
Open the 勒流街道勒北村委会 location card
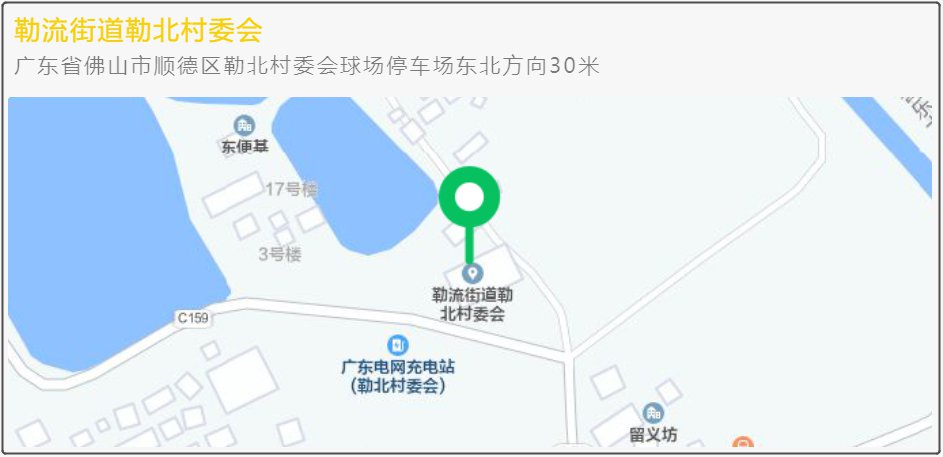pyautogui.click(x=140, y=31)
